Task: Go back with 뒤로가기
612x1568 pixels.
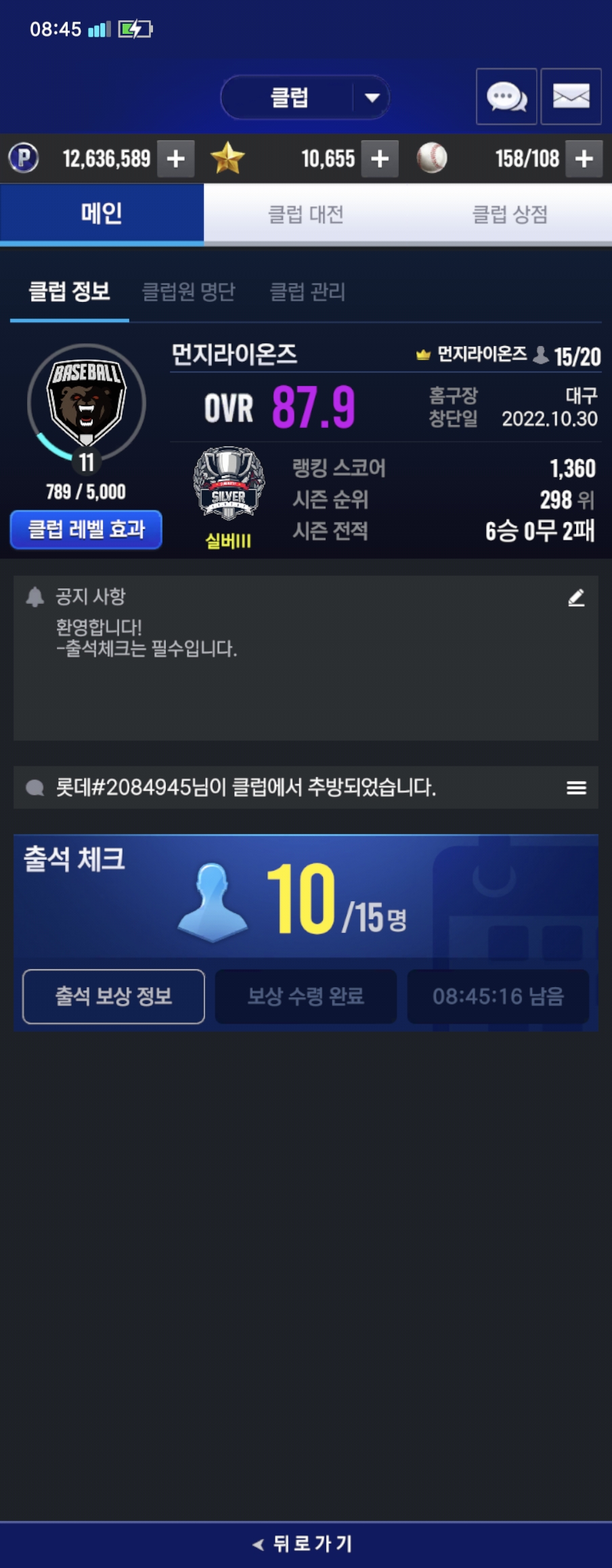Action: pos(306,1544)
